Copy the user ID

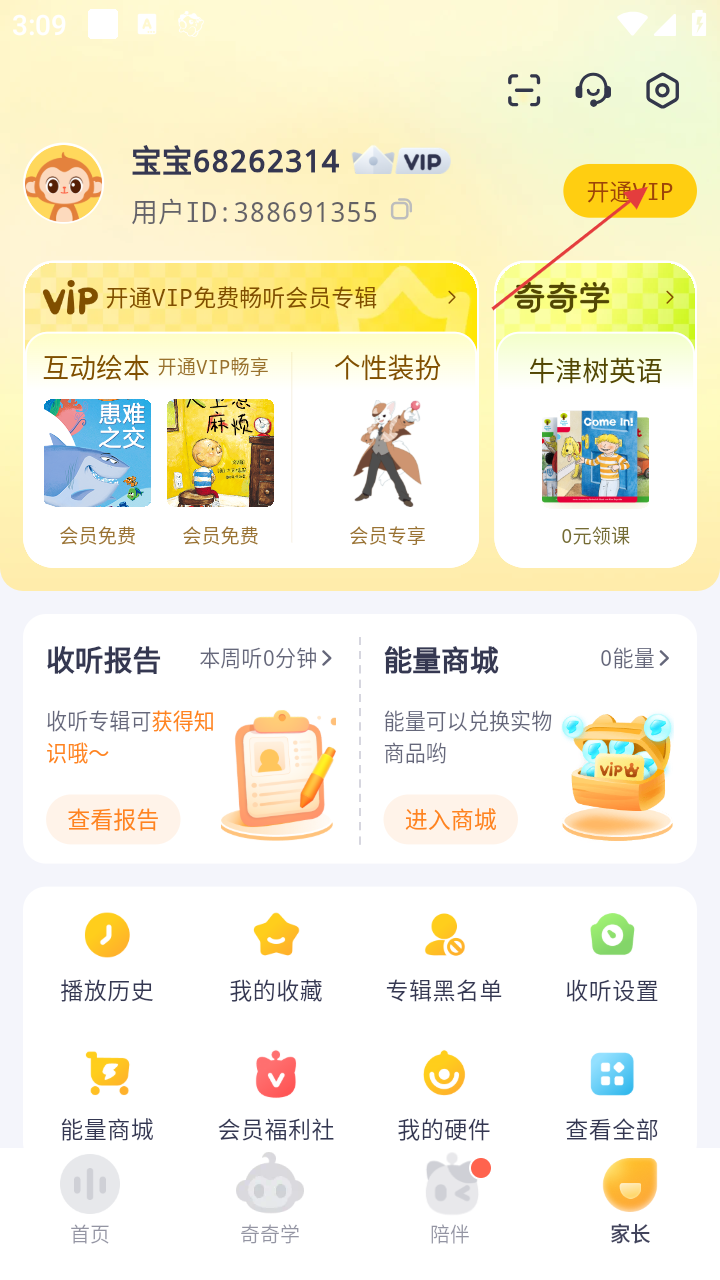click(401, 210)
